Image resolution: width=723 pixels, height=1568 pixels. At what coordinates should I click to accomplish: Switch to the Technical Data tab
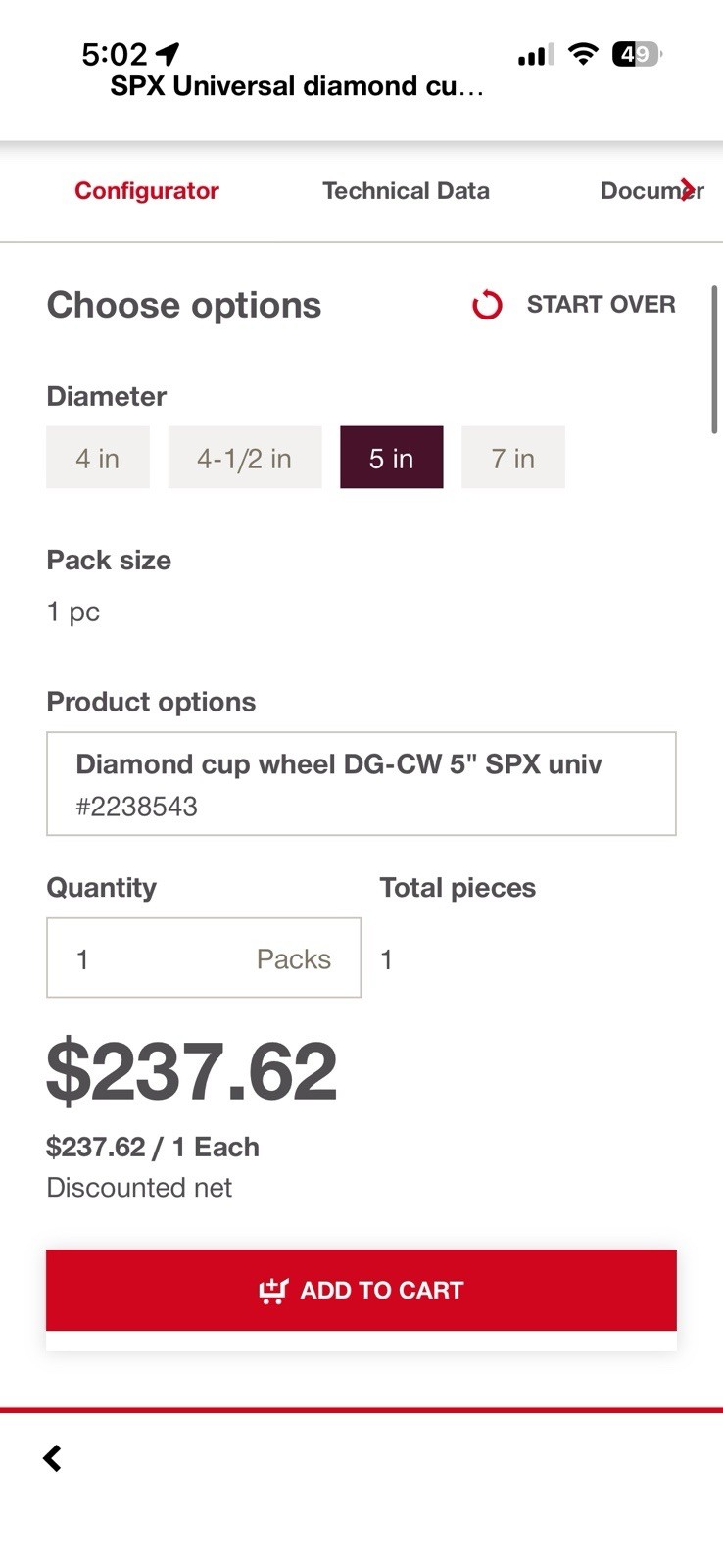pyautogui.click(x=406, y=190)
